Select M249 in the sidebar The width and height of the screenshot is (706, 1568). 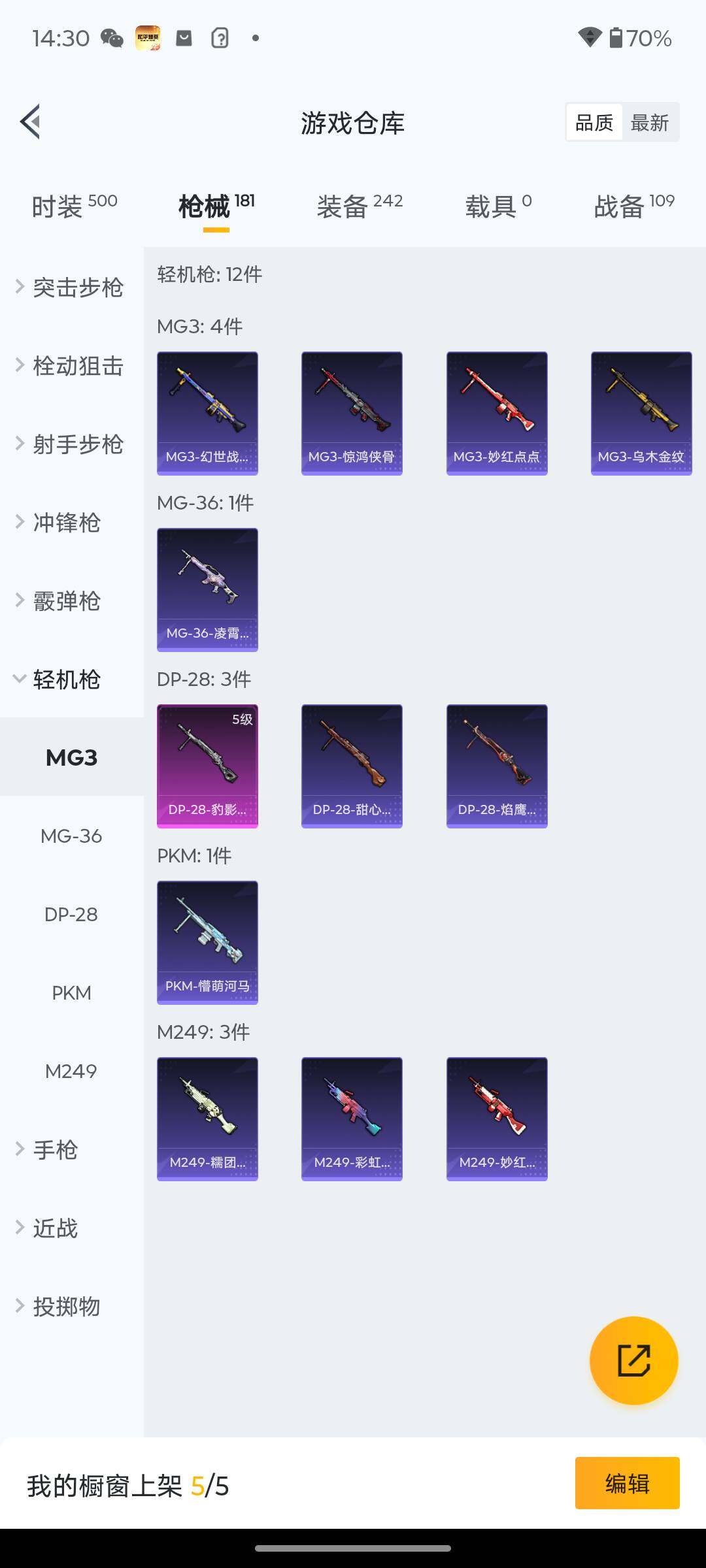[71, 1071]
